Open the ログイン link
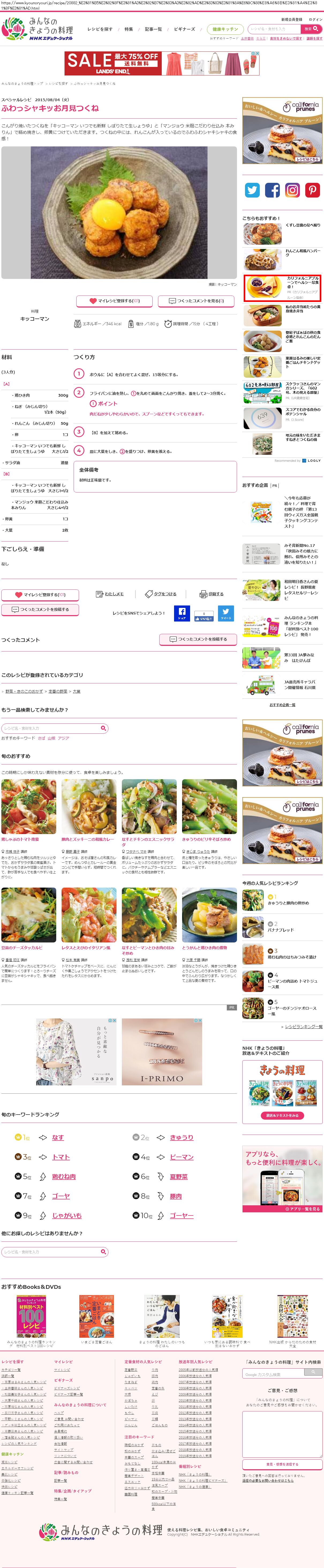Viewport: 324px width, 1568px height. pyautogui.click(x=315, y=20)
